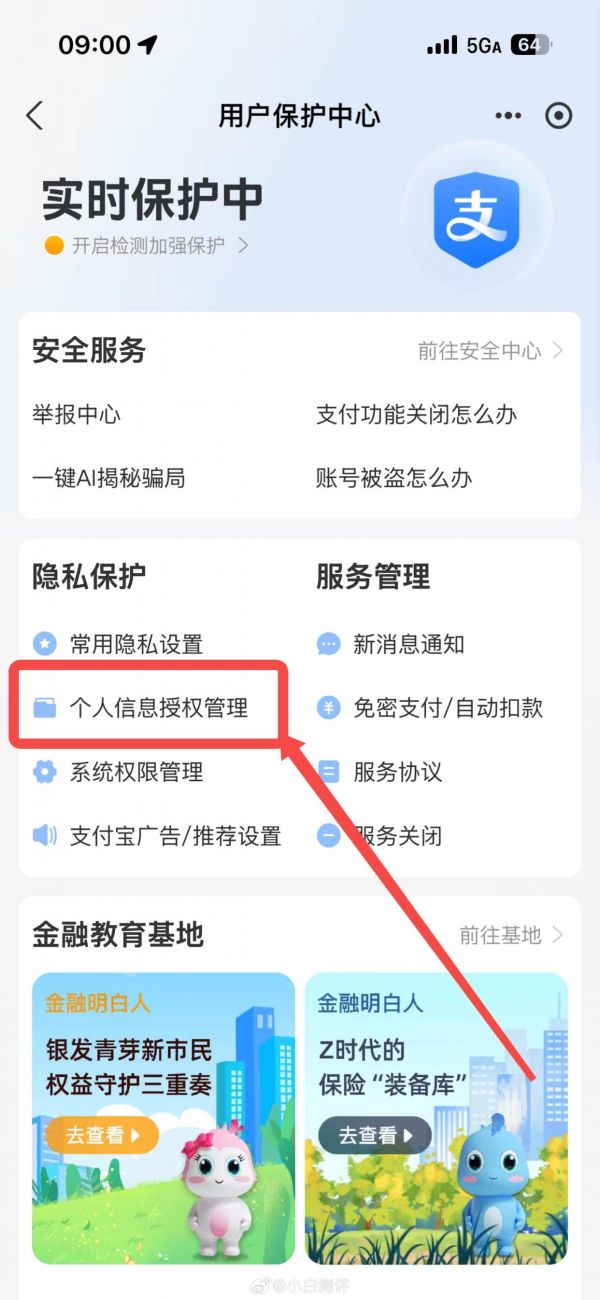Tap 去查看 on the 银发青芽新市民 card

point(102,1135)
